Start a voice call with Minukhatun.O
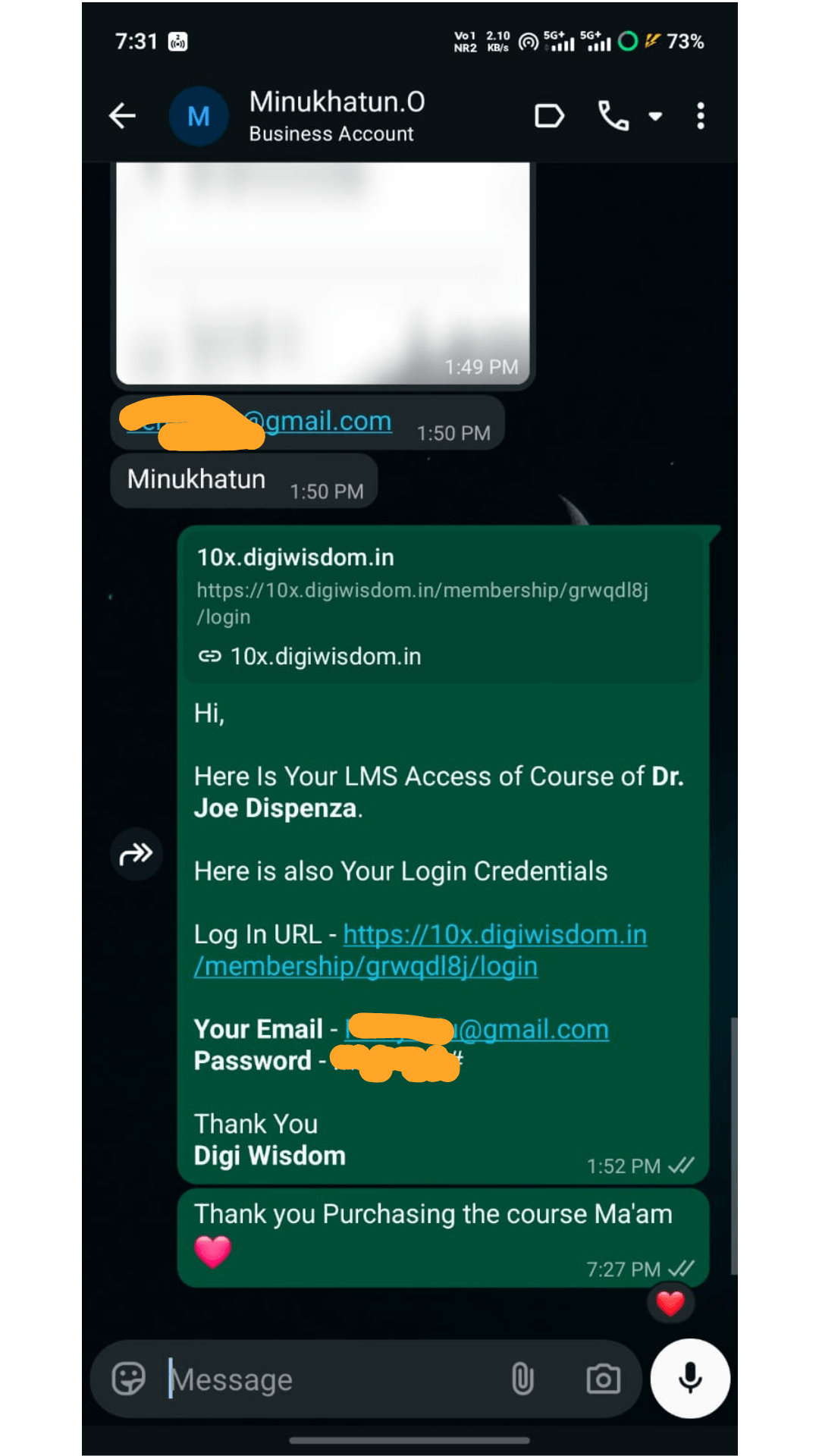 click(613, 116)
